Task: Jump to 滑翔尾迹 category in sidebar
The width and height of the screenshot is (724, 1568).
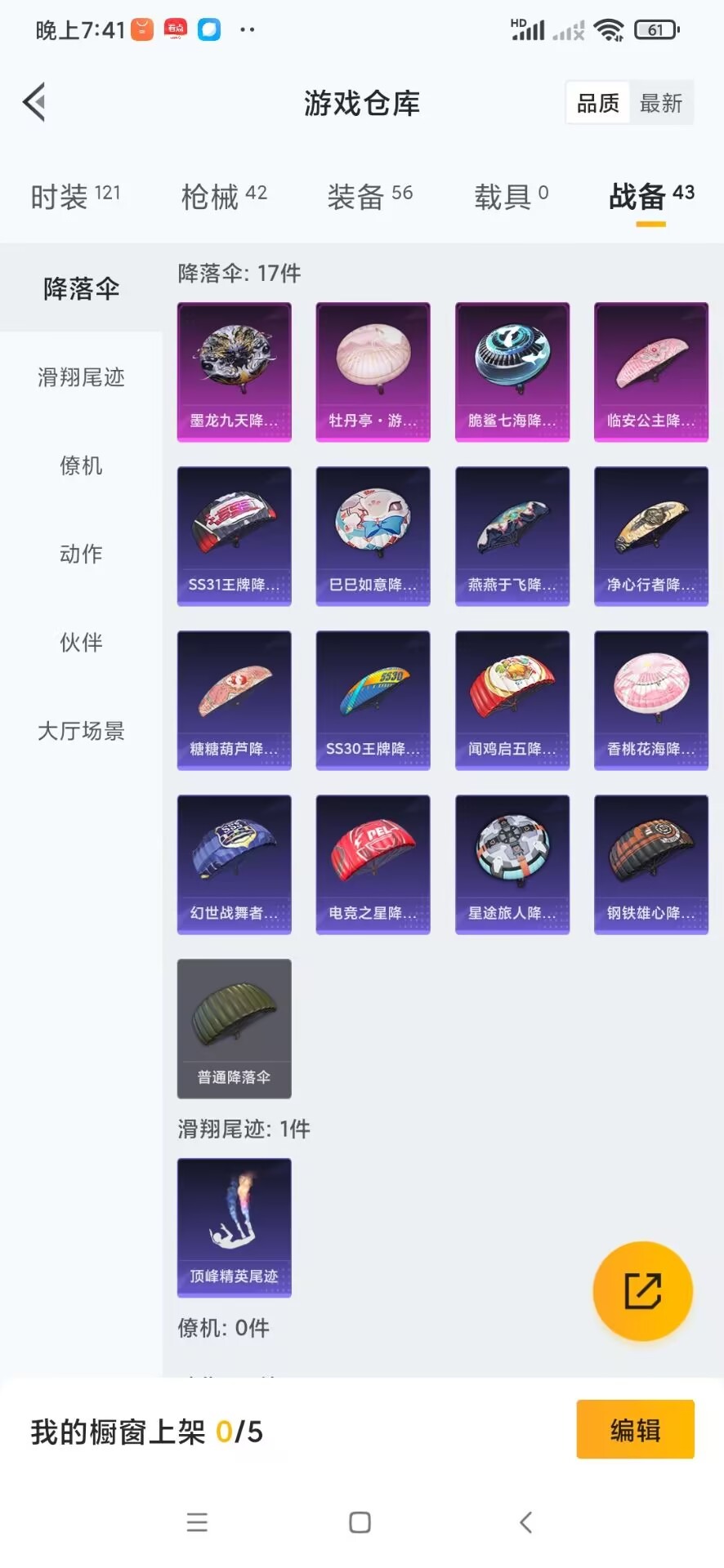Action: click(x=81, y=377)
